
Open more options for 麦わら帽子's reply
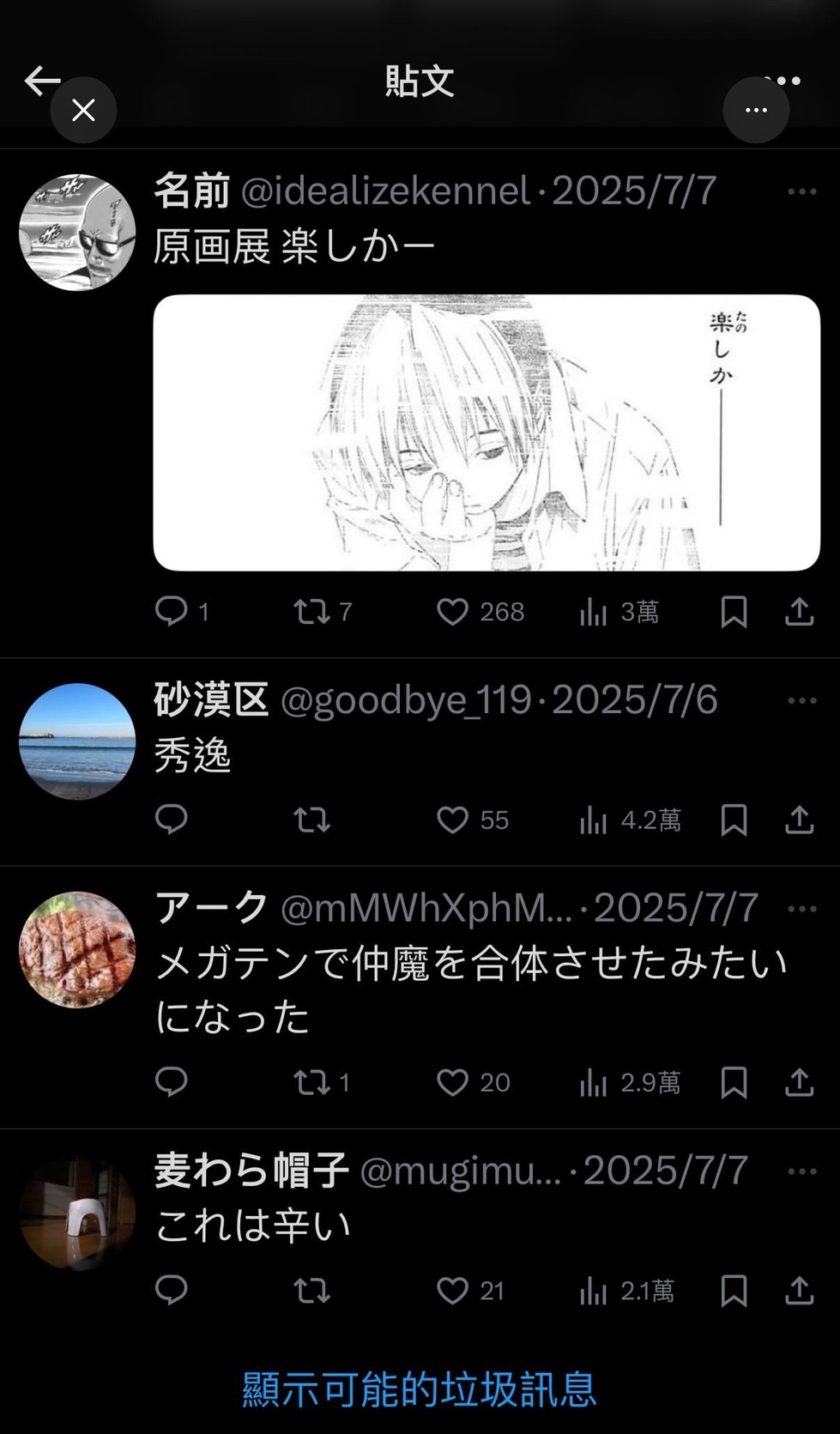(x=801, y=1171)
